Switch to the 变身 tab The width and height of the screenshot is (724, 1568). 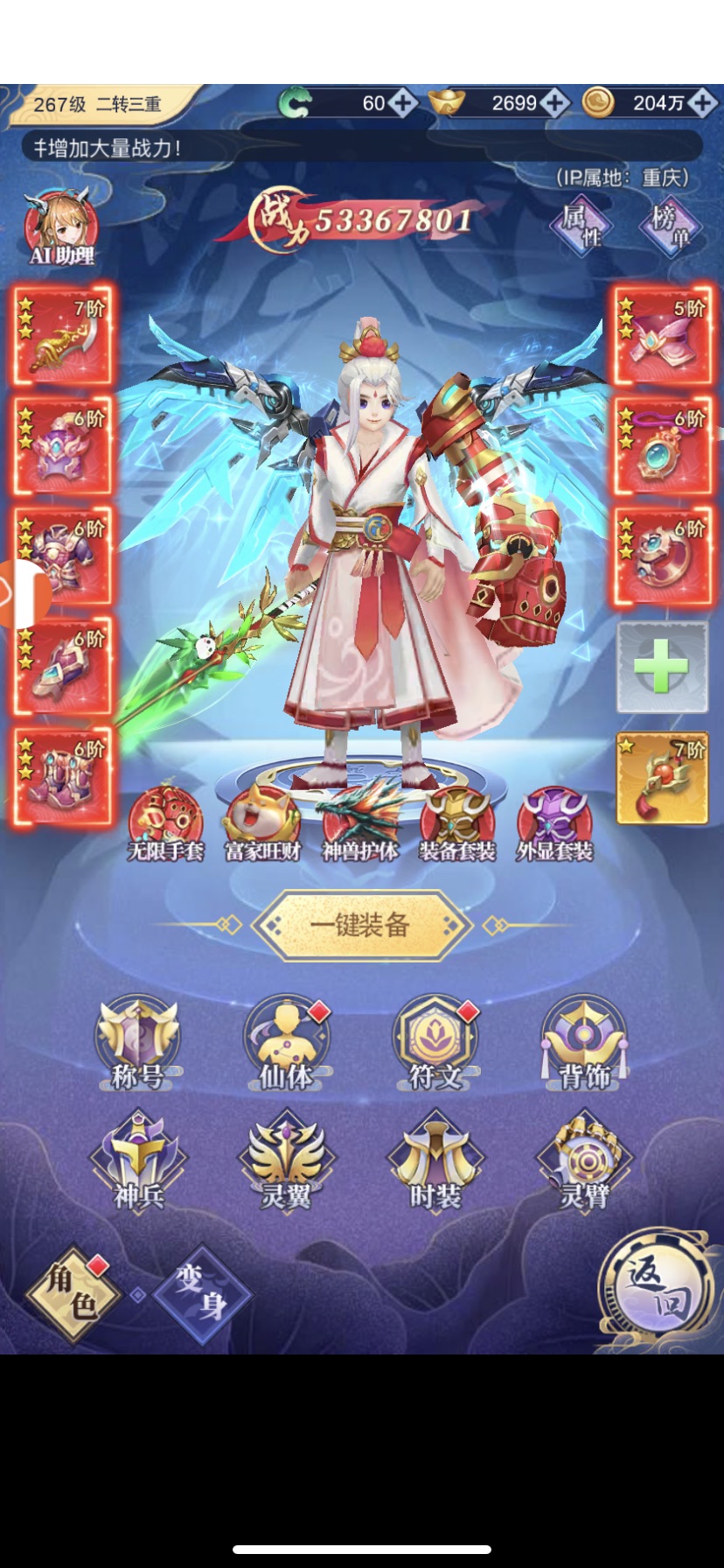click(201, 1293)
